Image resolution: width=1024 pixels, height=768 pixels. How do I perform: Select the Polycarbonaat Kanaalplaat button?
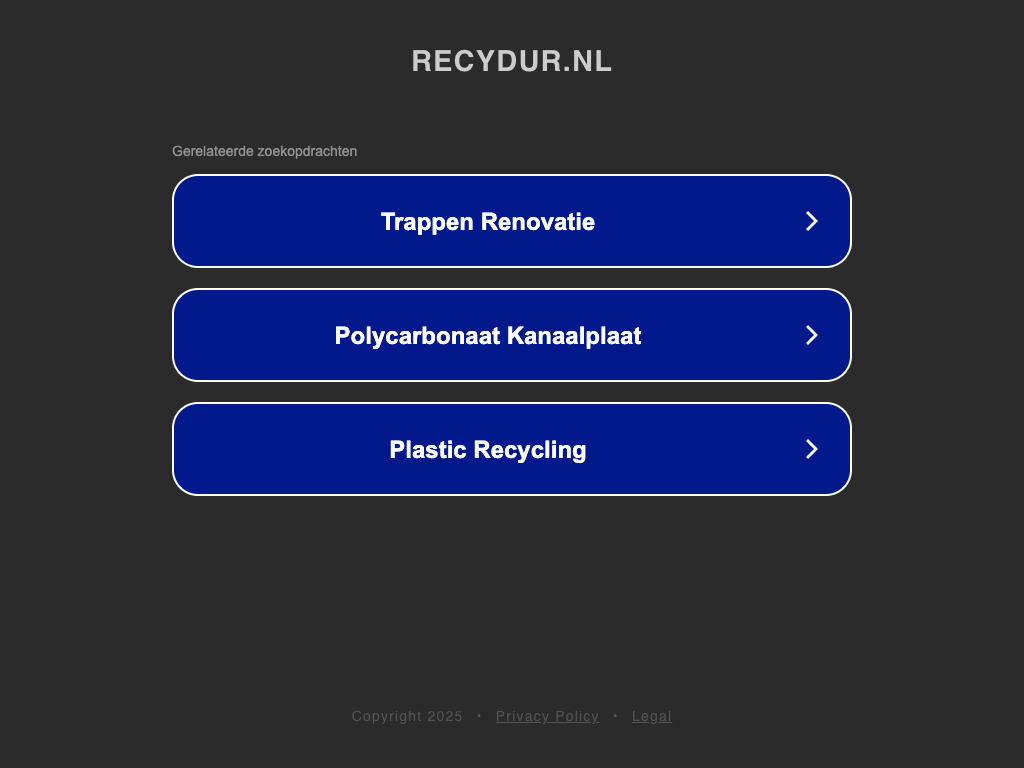pos(511,335)
